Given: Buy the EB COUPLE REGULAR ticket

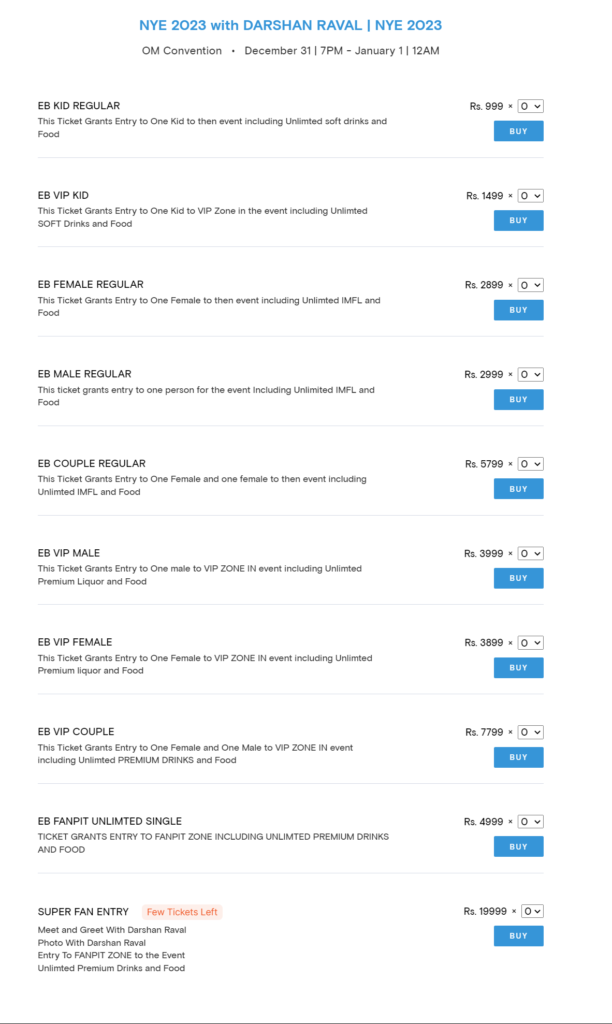Looking at the screenshot, I should click(x=518, y=489).
